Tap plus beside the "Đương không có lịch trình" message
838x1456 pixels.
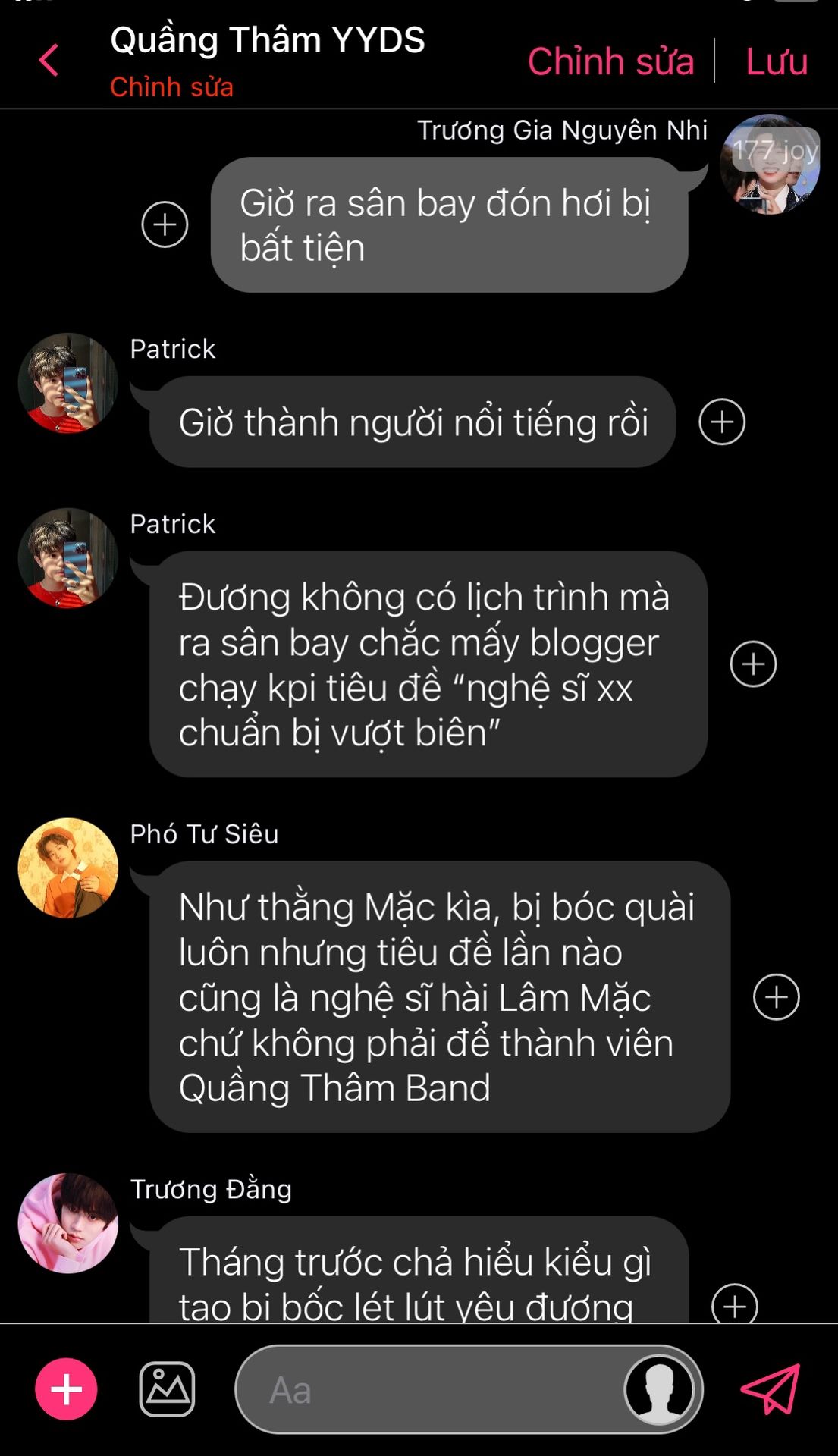tap(752, 664)
